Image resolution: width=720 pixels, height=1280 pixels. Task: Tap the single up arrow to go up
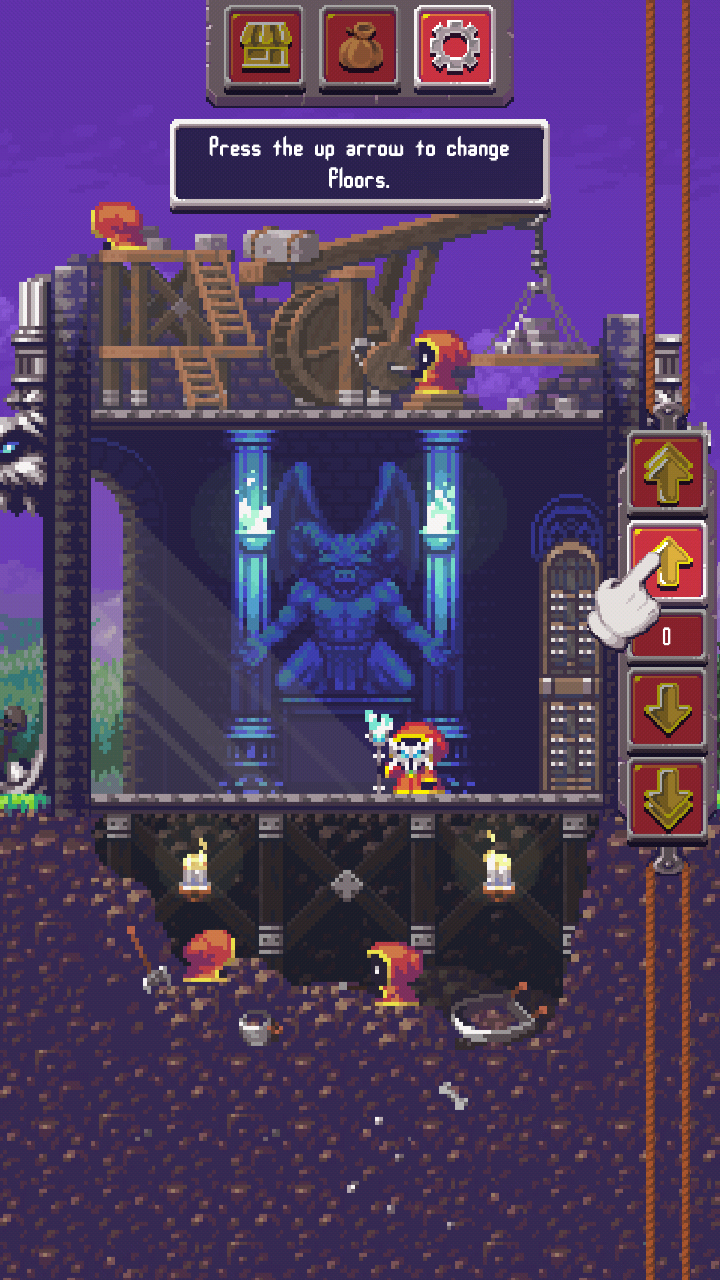(x=668, y=560)
